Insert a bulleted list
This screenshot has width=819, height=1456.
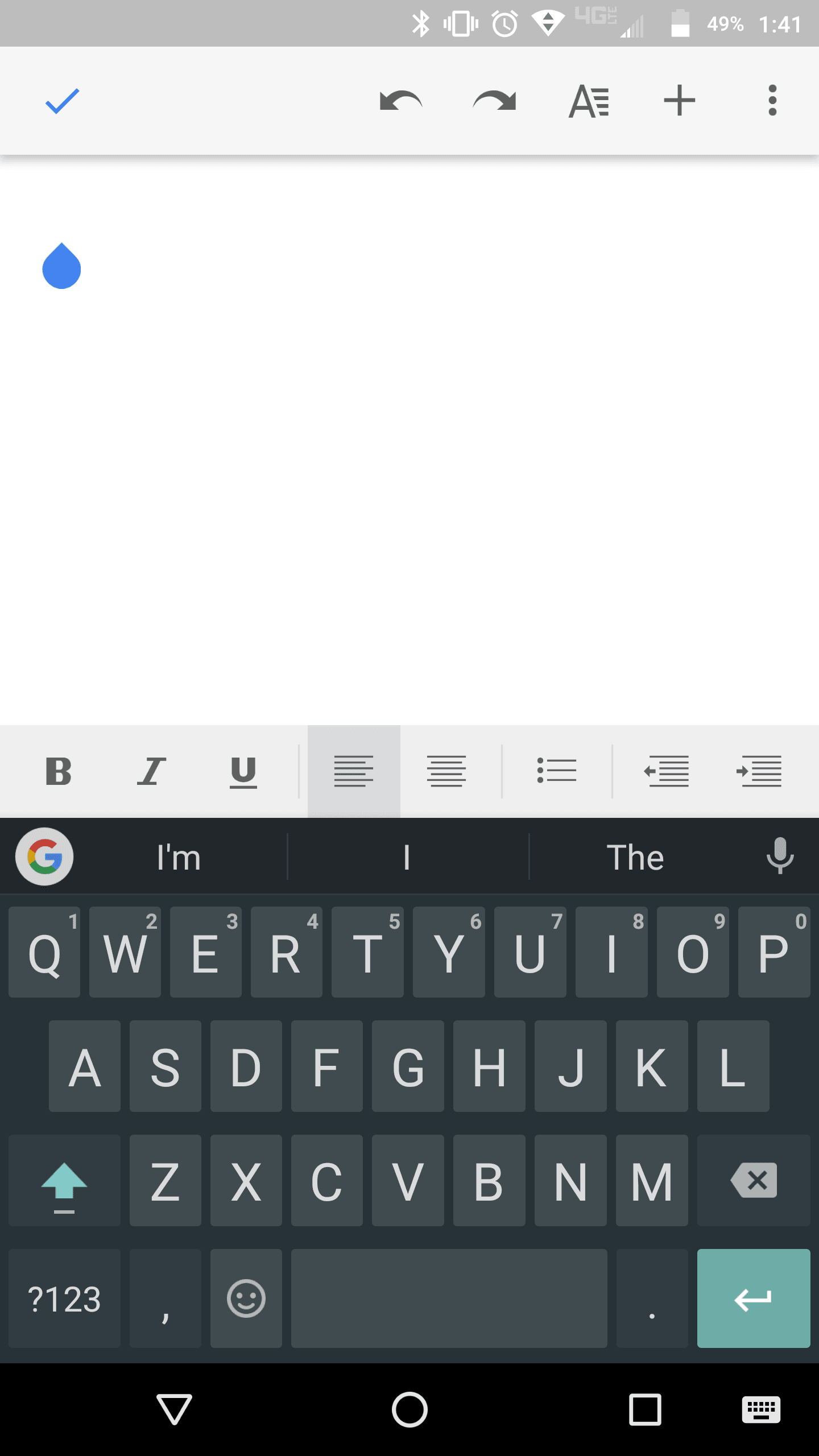pos(557,771)
